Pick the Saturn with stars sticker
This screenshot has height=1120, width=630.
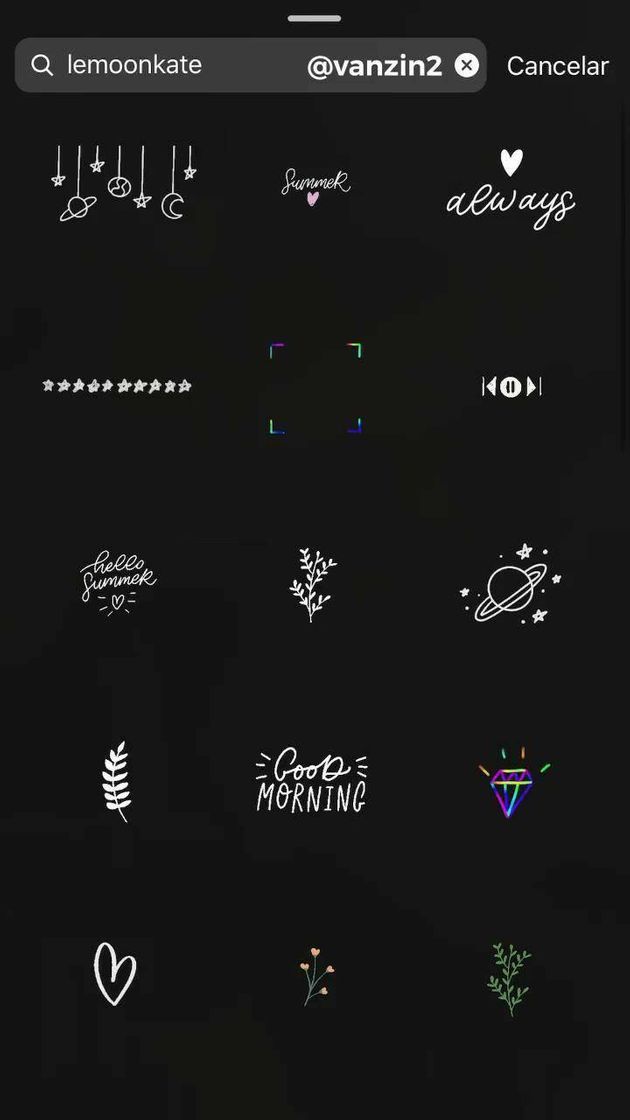pyautogui.click(x=511, y=584)
